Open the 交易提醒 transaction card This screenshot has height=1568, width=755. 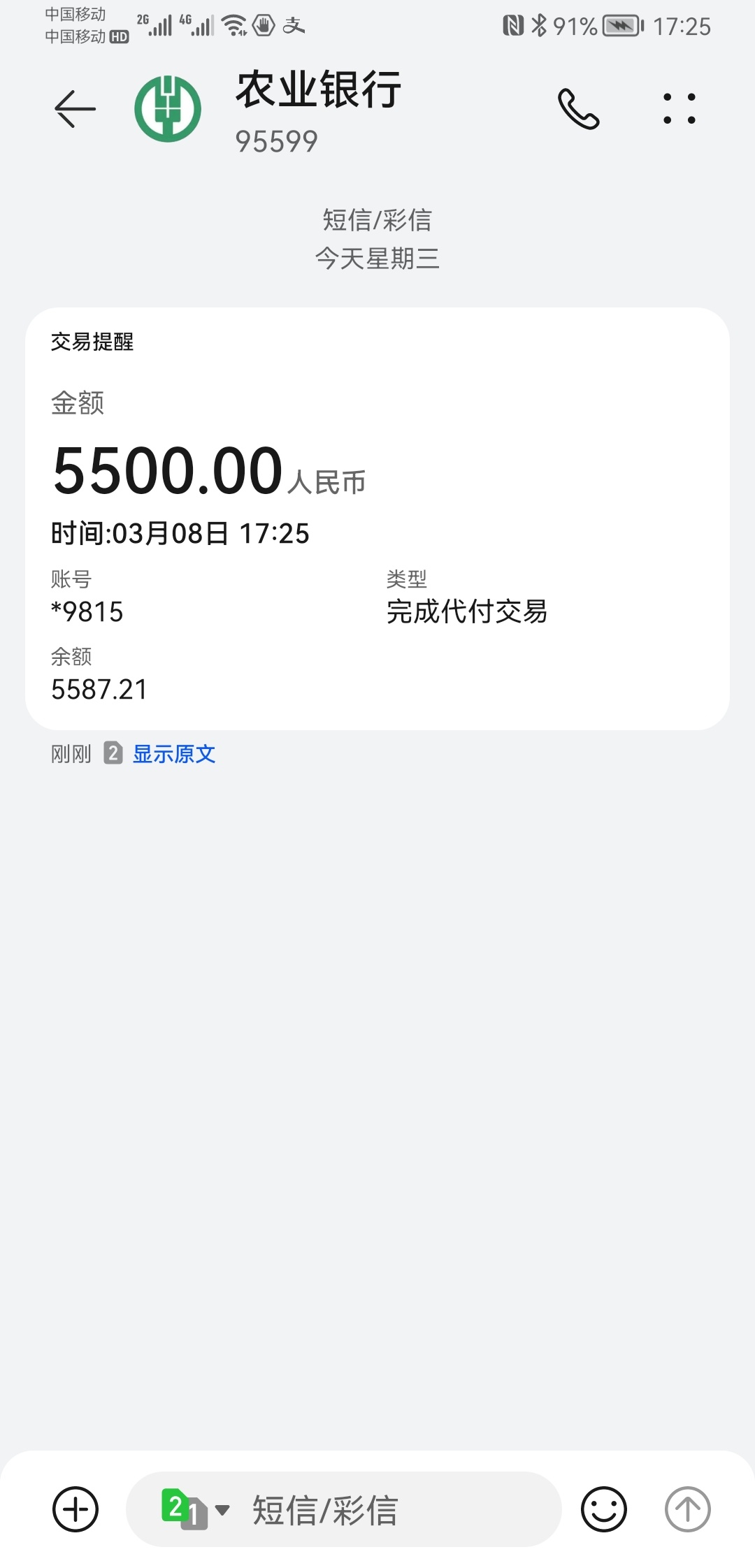point(377,518)
